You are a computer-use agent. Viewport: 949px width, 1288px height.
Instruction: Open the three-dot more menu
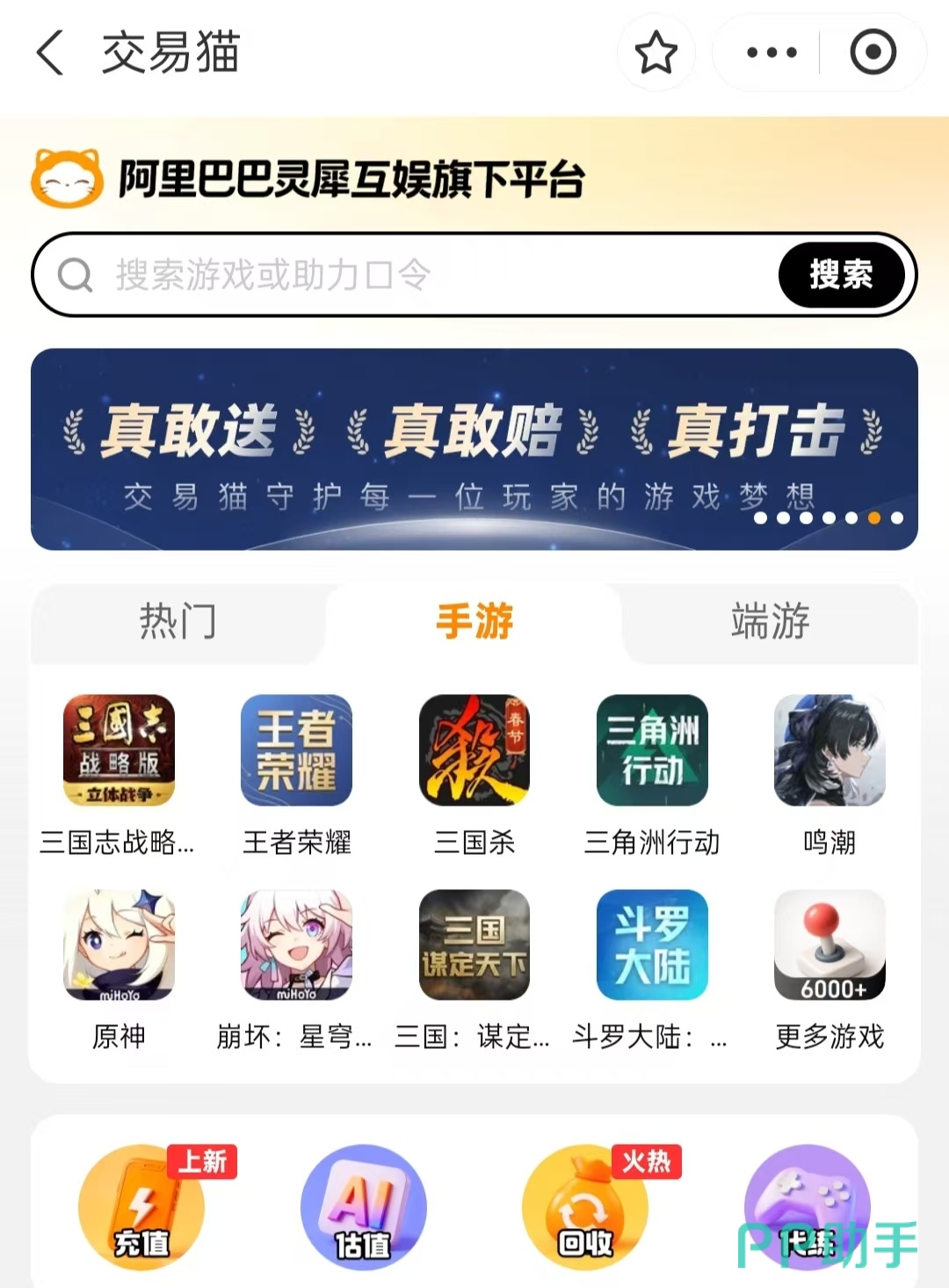pyautogui.click(x=772, y=53)
